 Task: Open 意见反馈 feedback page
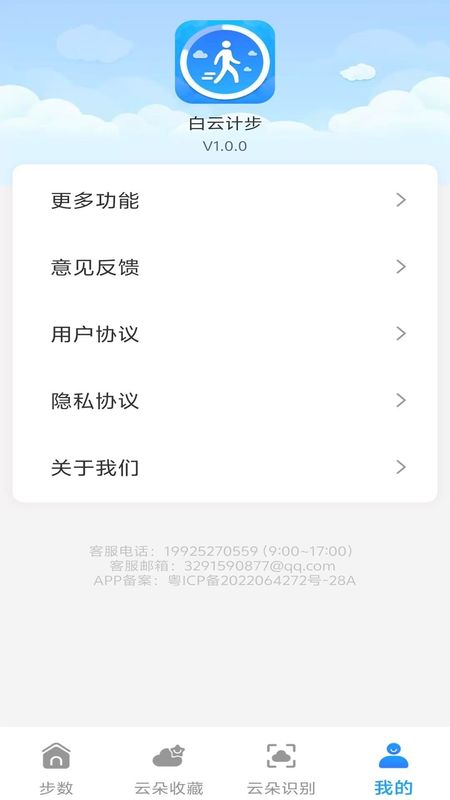coord(225,267)
